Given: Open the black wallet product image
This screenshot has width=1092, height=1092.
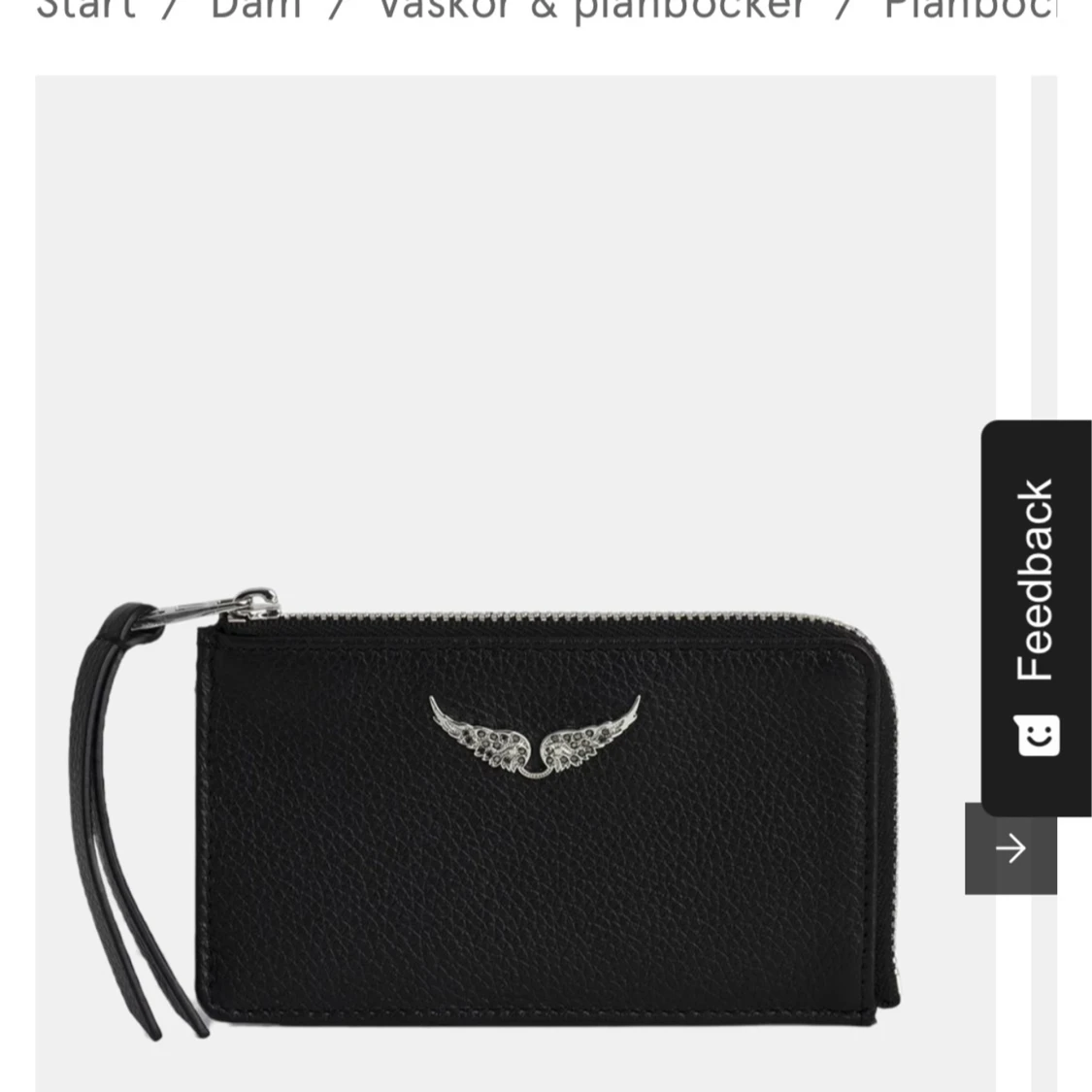Looking at the screenshot, I should [x=514, y=582].
